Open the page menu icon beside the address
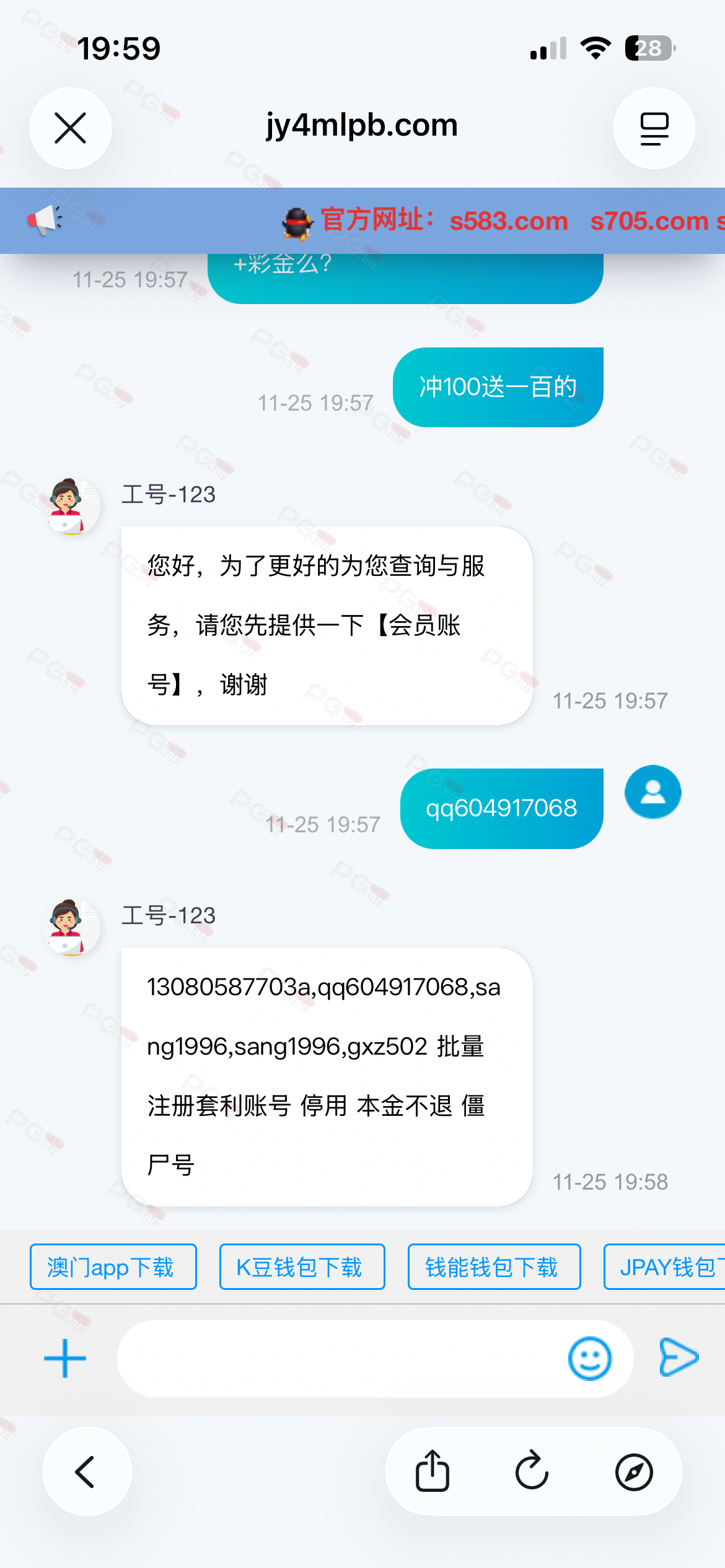The height and width of the screenshot is (1568, 725). (654, 128)
